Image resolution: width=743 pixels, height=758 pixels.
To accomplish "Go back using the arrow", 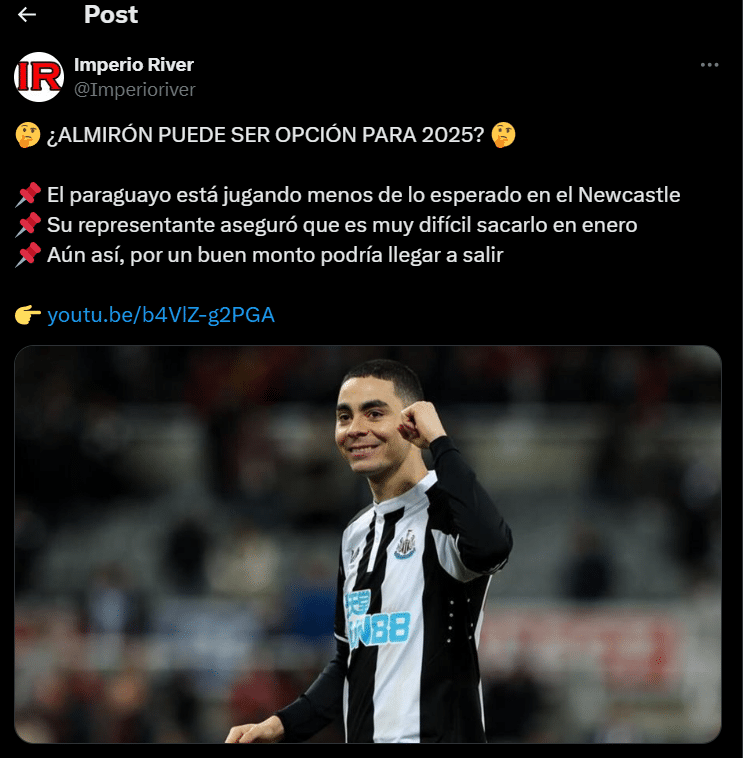I will 27,15.
